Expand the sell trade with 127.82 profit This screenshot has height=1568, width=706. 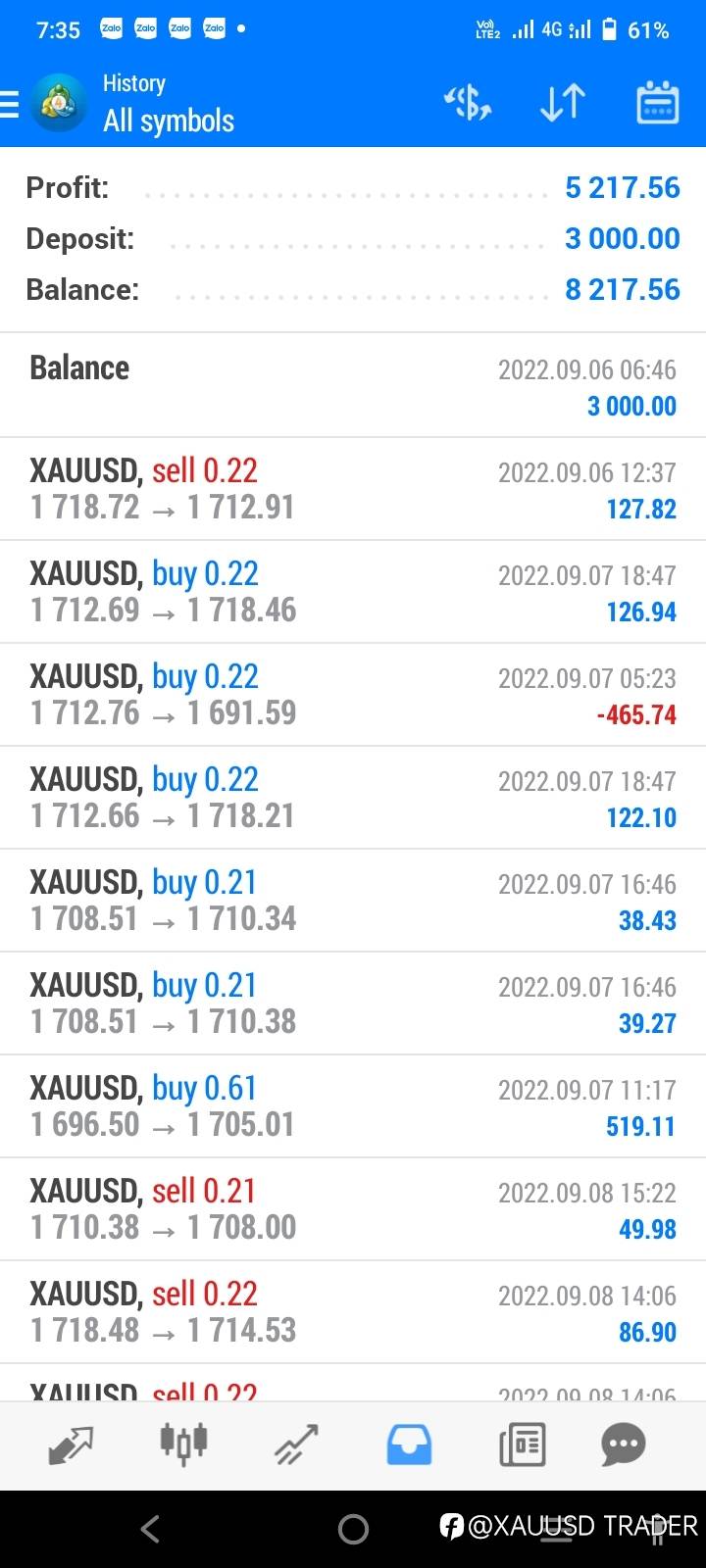353,488
